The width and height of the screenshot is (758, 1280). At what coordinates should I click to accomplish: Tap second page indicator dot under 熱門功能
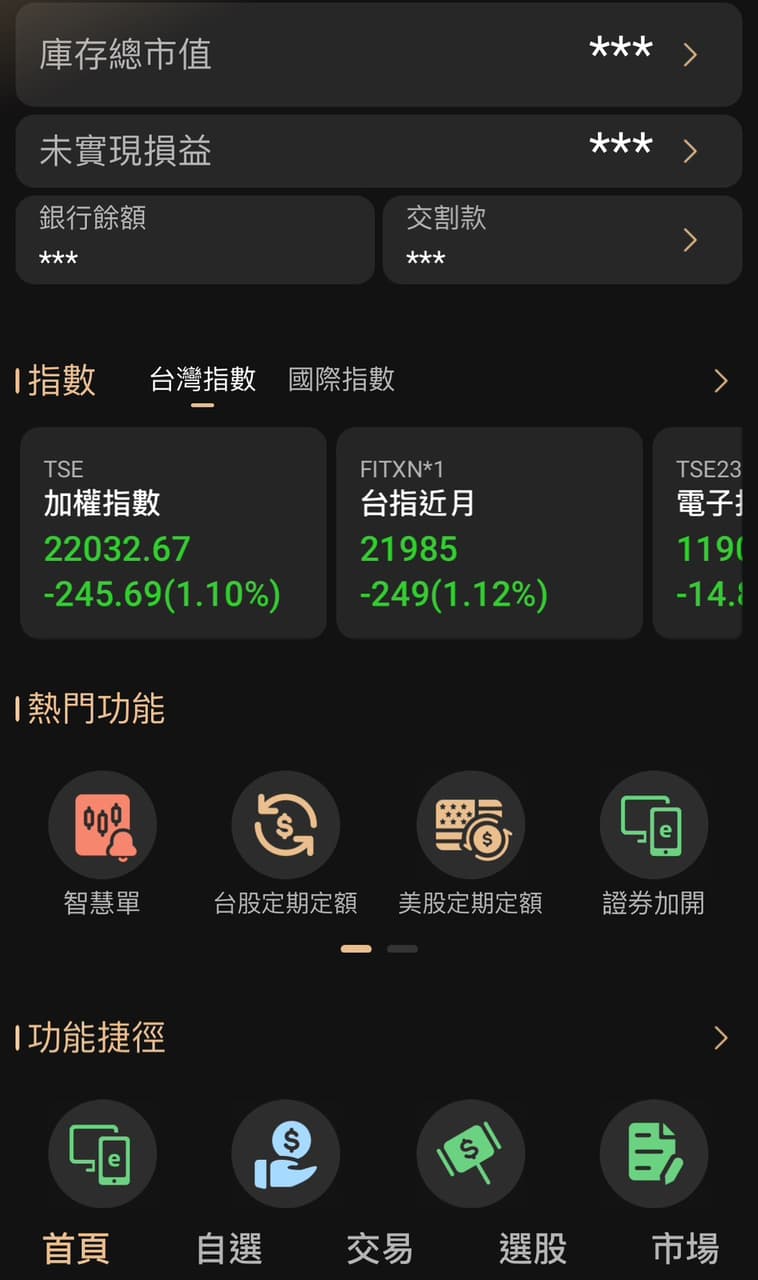tap(402, 949)
